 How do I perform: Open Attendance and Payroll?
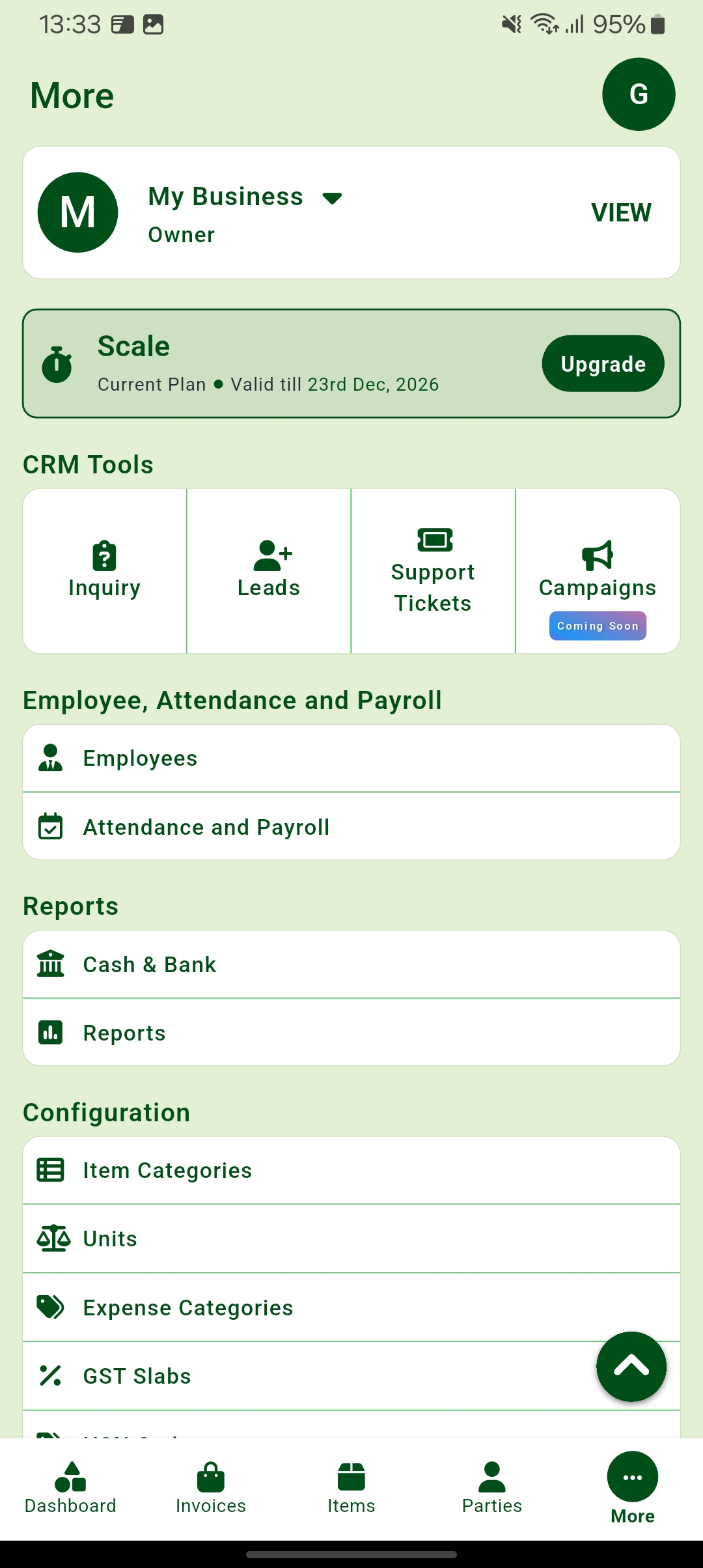click(351, 827)
